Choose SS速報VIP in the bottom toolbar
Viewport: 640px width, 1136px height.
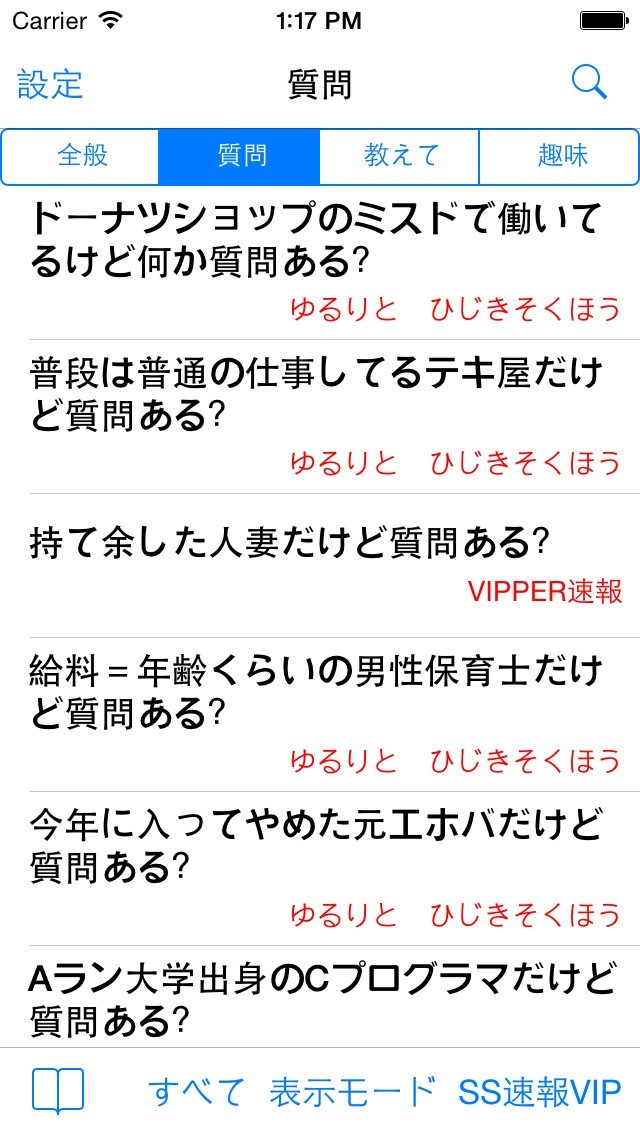539,1092
